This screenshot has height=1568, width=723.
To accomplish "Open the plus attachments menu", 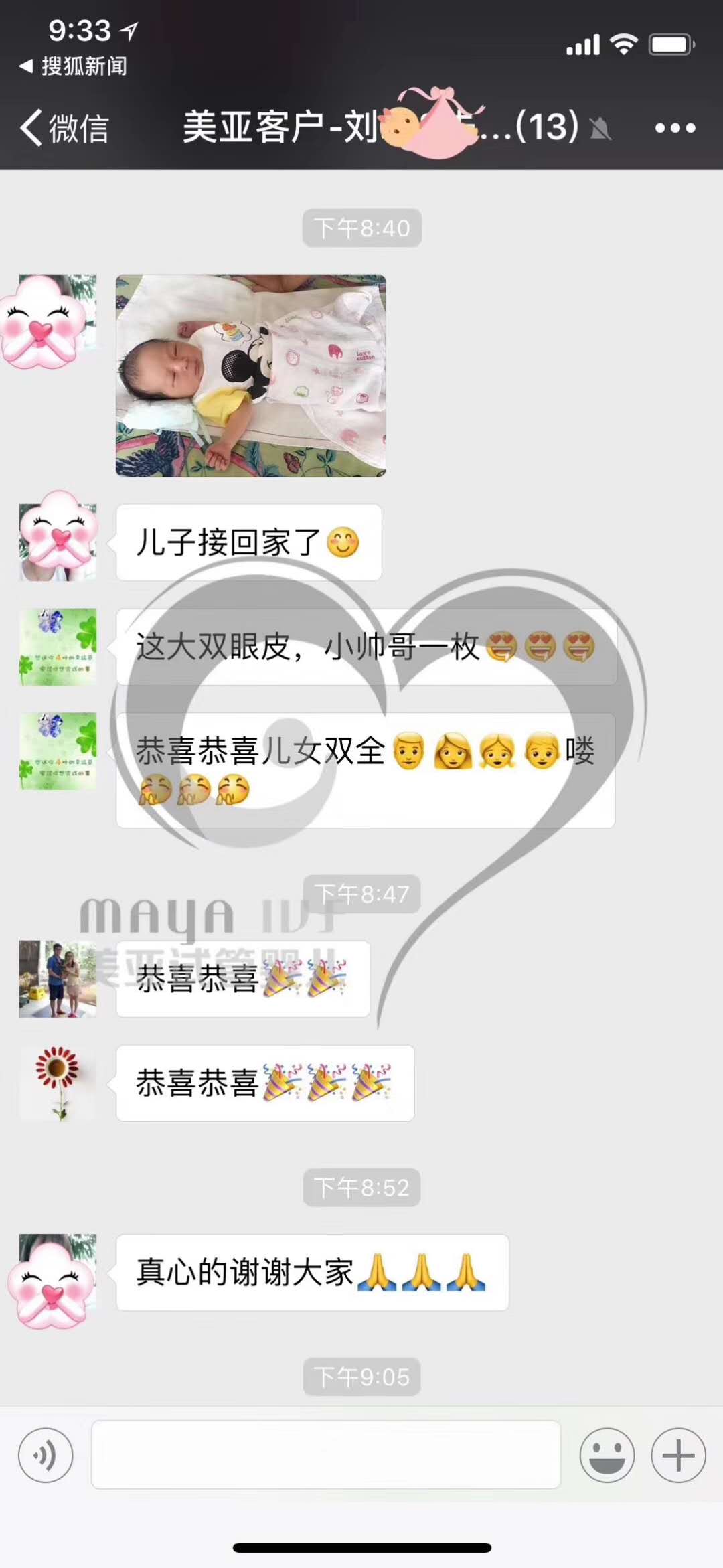I will (x=678, y=1455).
